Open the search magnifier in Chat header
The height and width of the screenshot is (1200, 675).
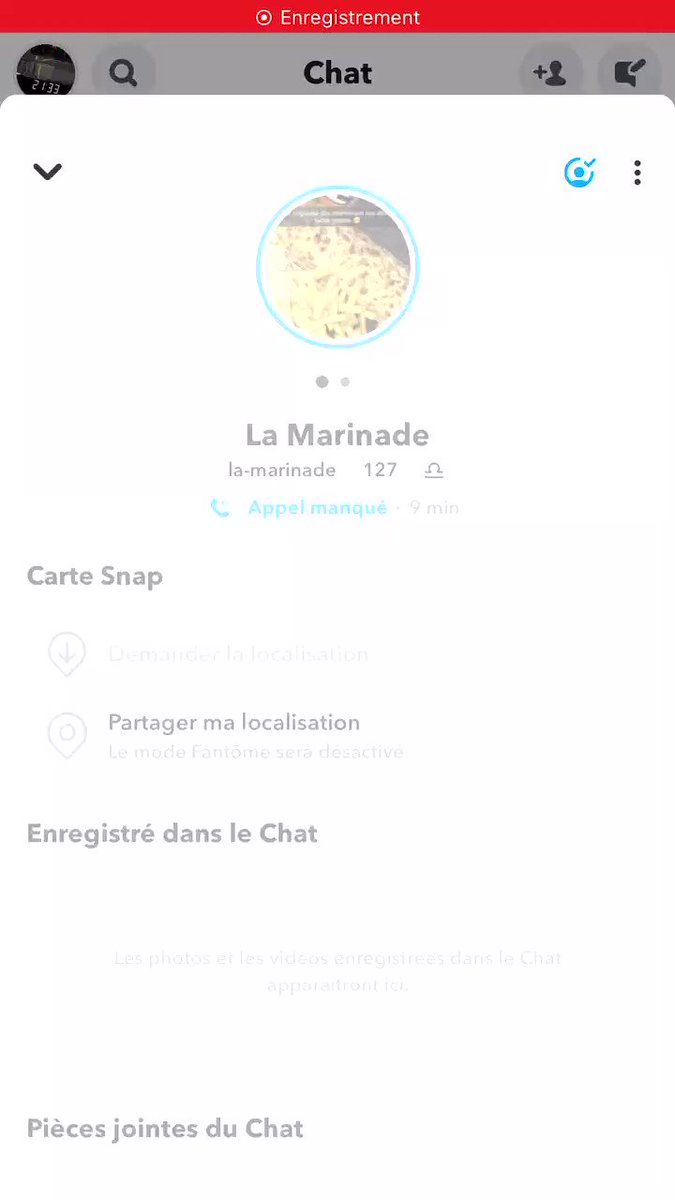click(x=124, y=73)
